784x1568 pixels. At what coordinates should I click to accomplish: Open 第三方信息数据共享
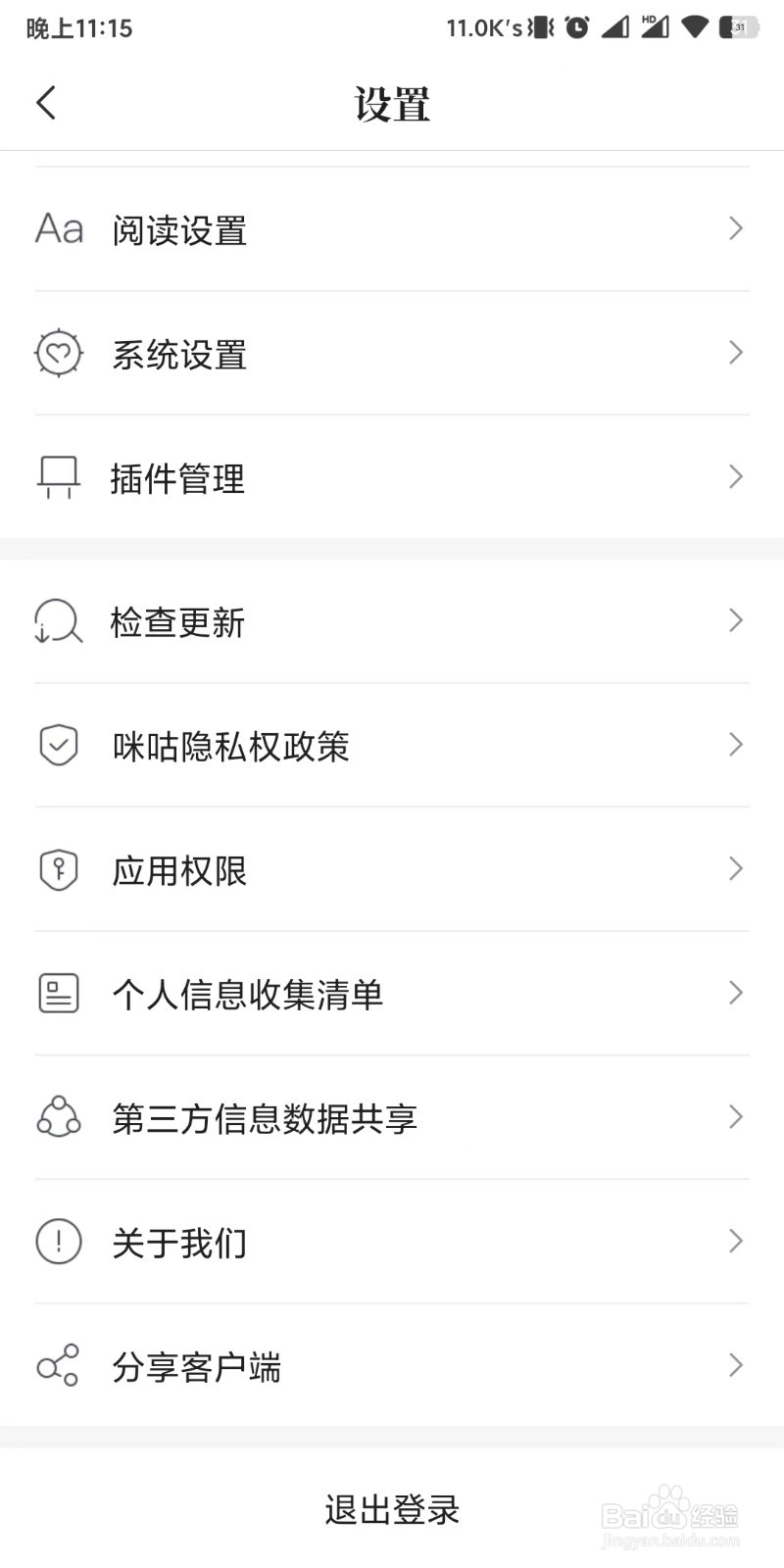click(x=392, y=1118)
